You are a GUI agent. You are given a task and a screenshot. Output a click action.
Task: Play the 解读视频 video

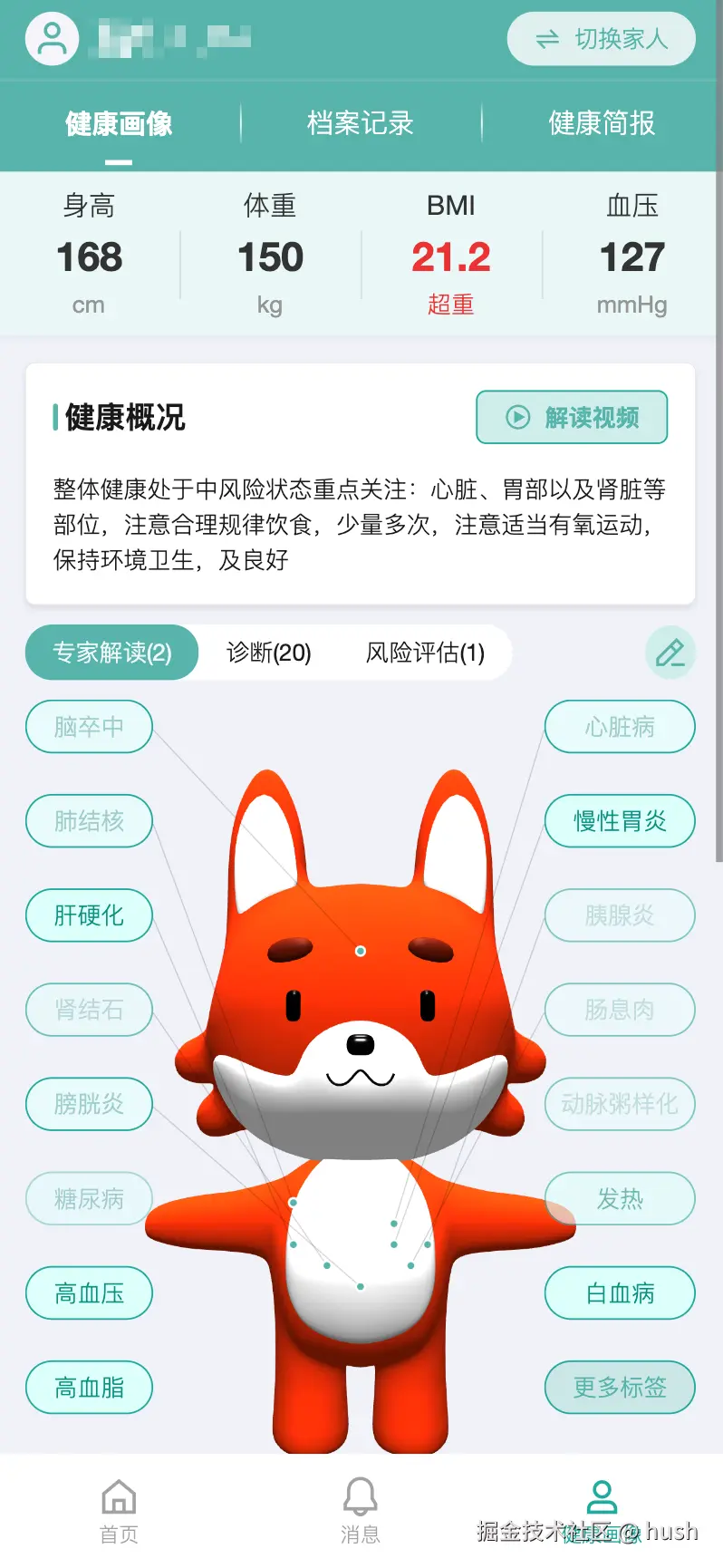click(x=572, y=417)
